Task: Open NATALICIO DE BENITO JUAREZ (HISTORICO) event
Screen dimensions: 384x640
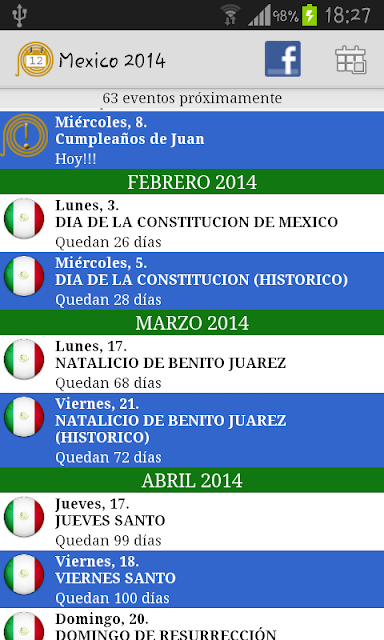Action: [192, 430]
